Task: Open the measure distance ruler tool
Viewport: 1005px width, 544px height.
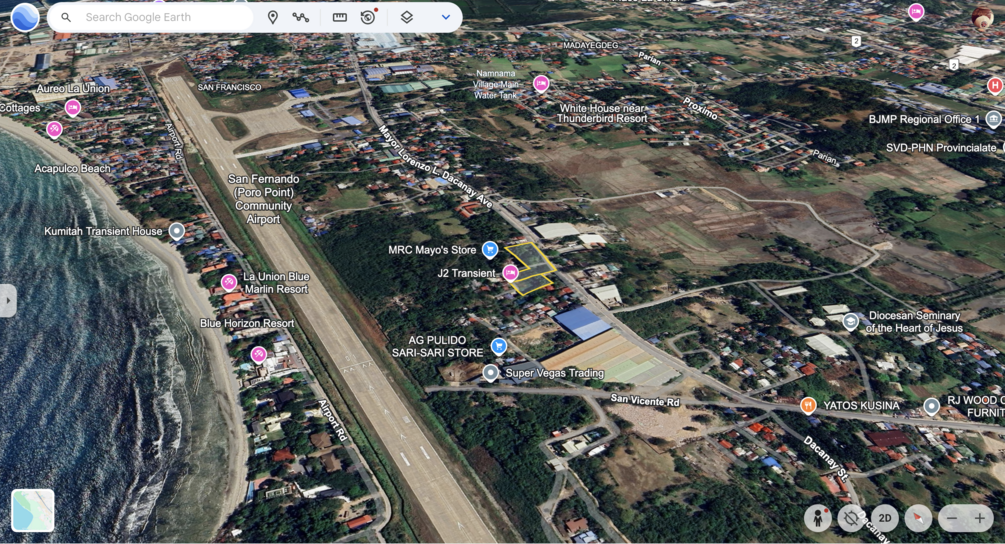Action: tap(340, 17)
